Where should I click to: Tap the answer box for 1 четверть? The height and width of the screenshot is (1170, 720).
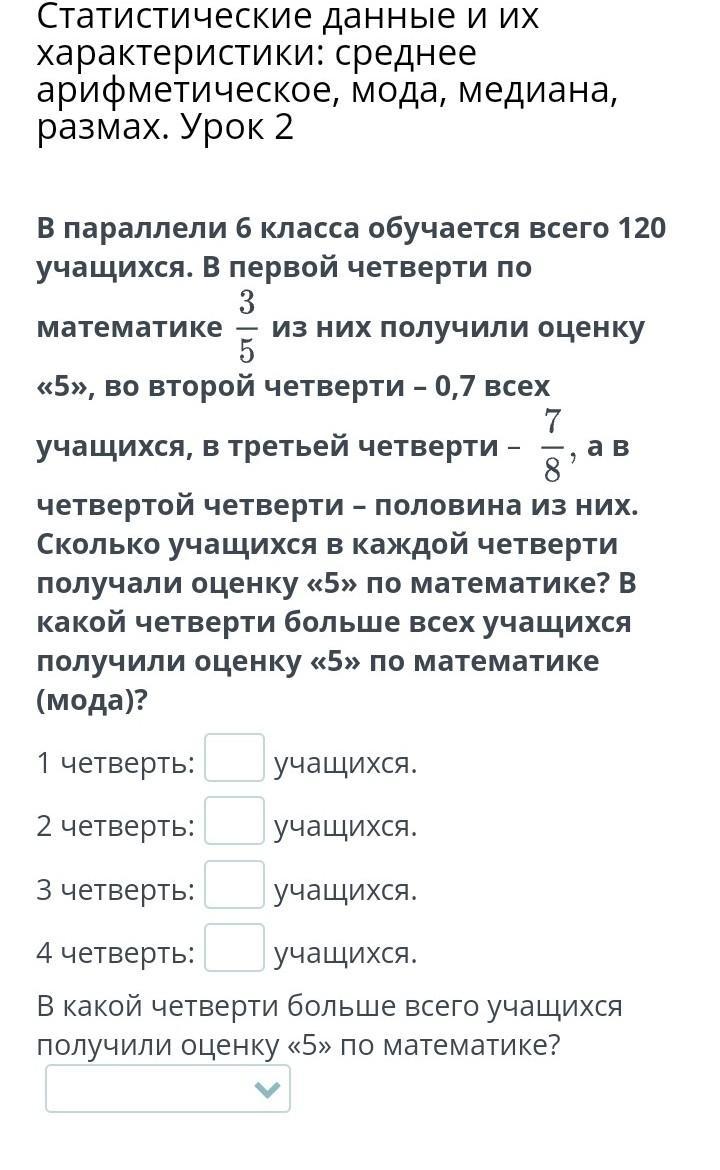point(234,757)
